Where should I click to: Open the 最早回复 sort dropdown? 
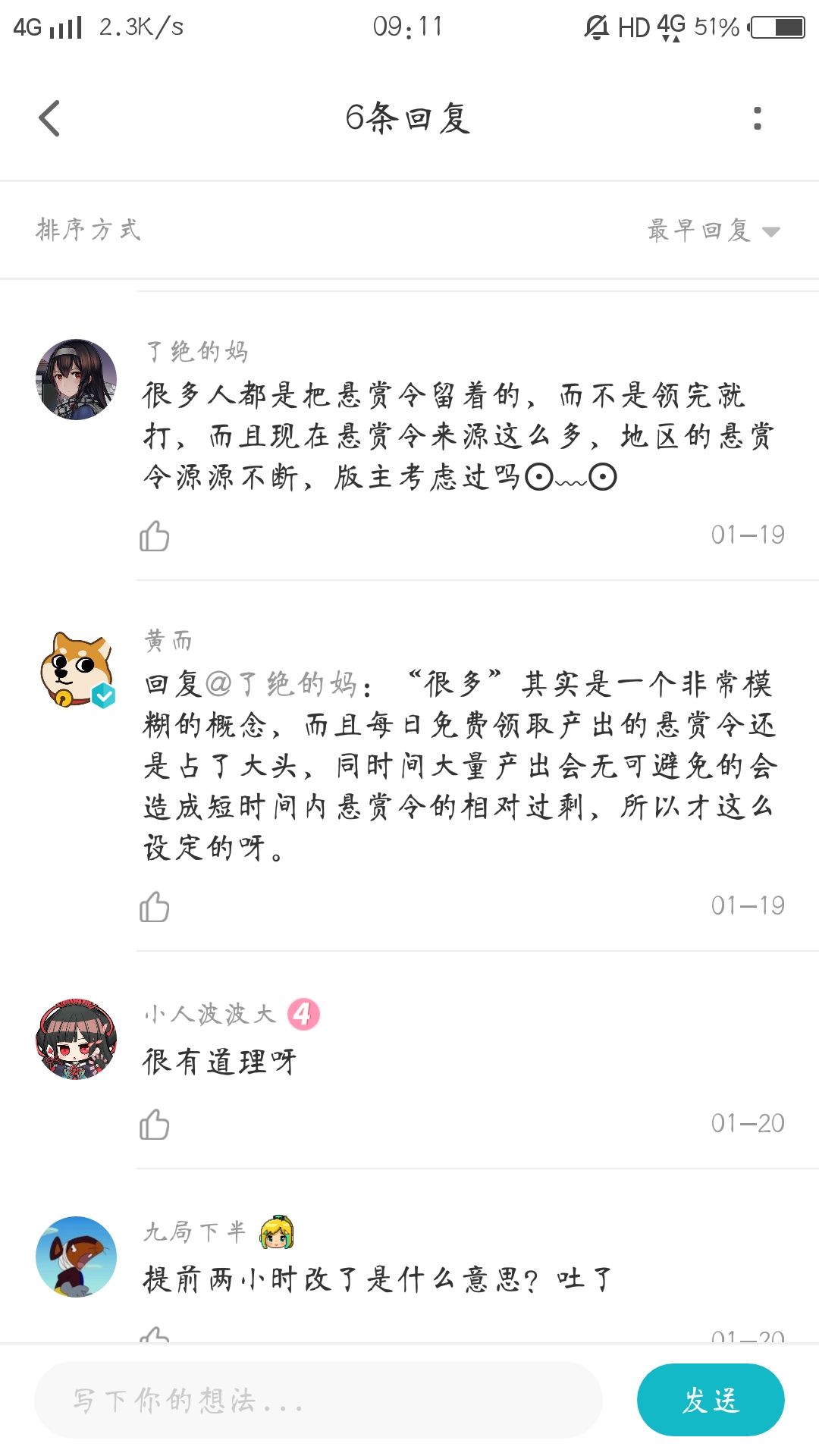pyautogui.click(x=713, y=231)
